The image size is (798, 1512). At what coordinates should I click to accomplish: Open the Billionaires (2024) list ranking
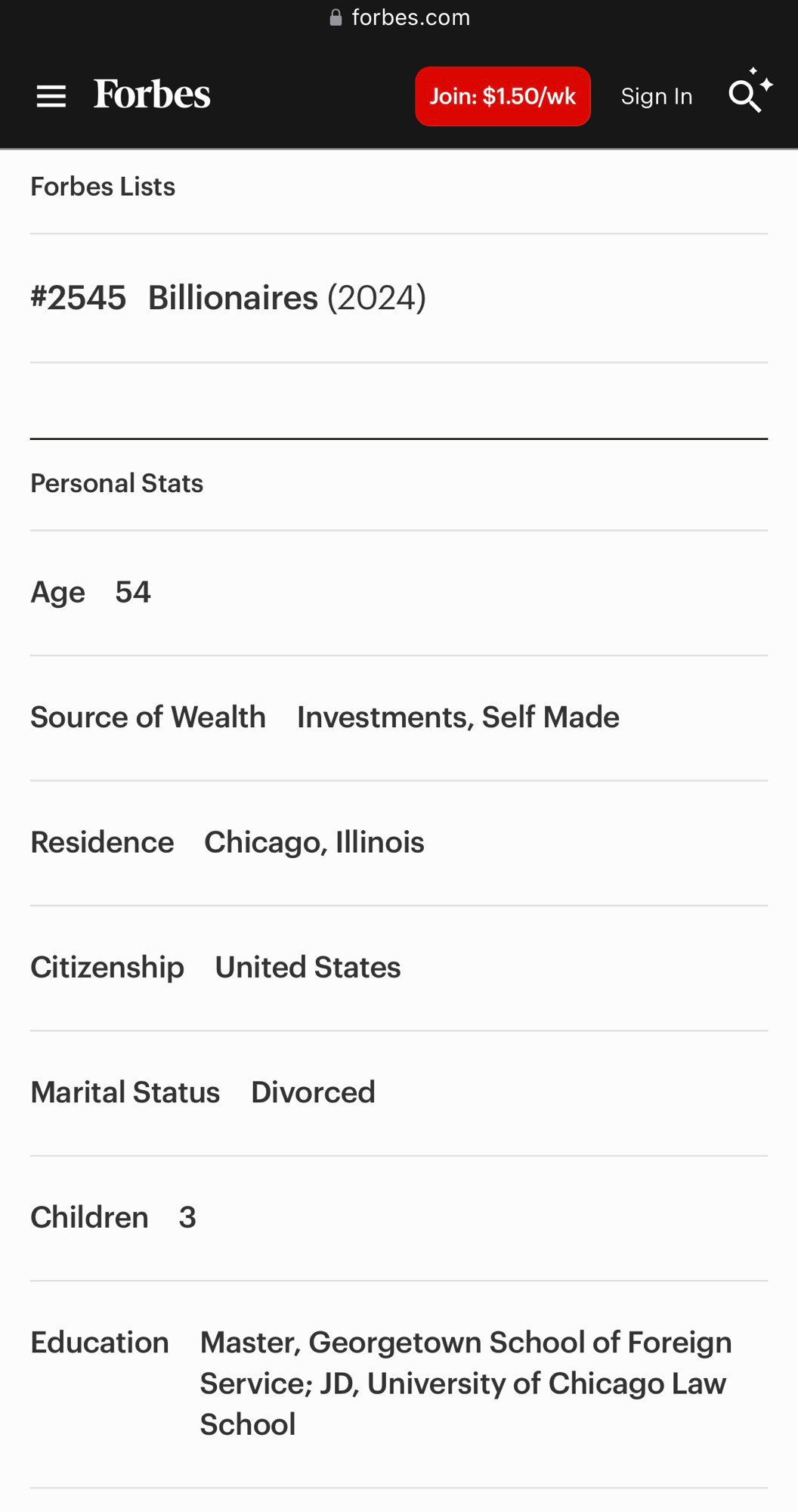click(x=228, y=298)
